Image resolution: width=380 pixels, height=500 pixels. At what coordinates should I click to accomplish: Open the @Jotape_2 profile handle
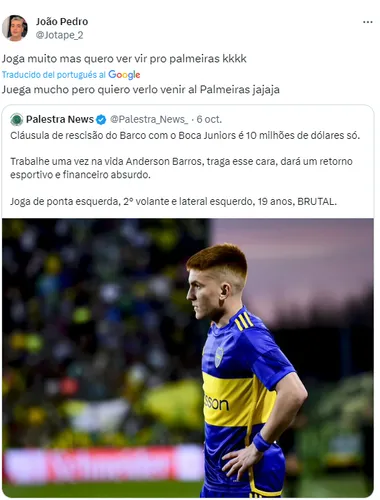click(x=59, y=35)
